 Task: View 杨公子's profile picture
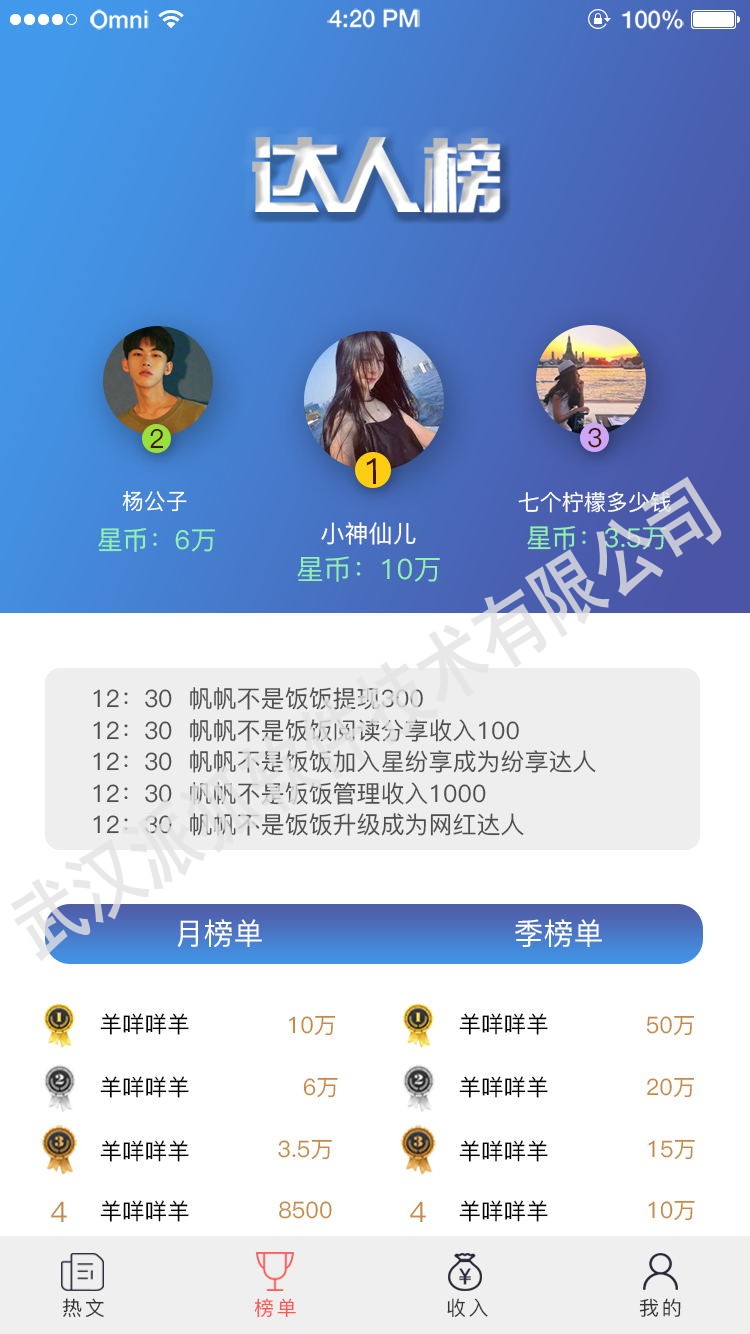click(157, 380)
